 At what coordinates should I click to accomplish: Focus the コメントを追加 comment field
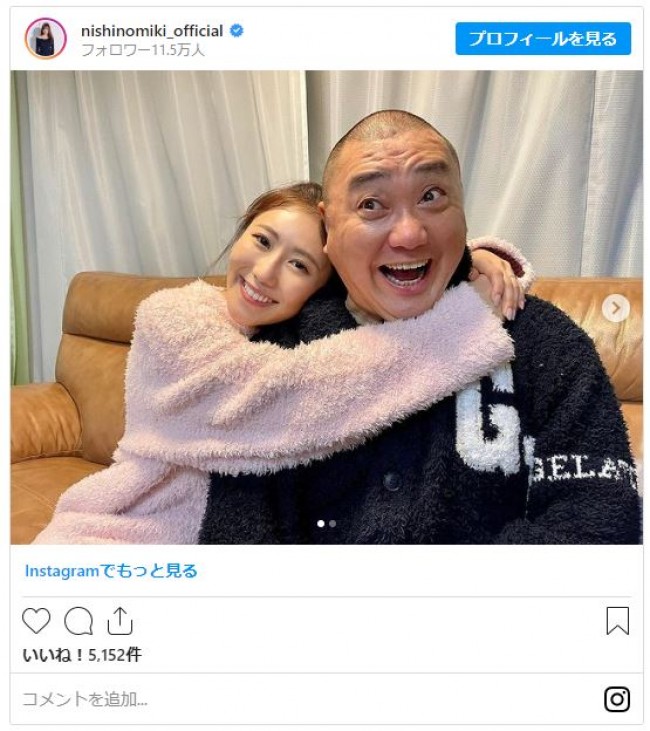coord(300,699)
